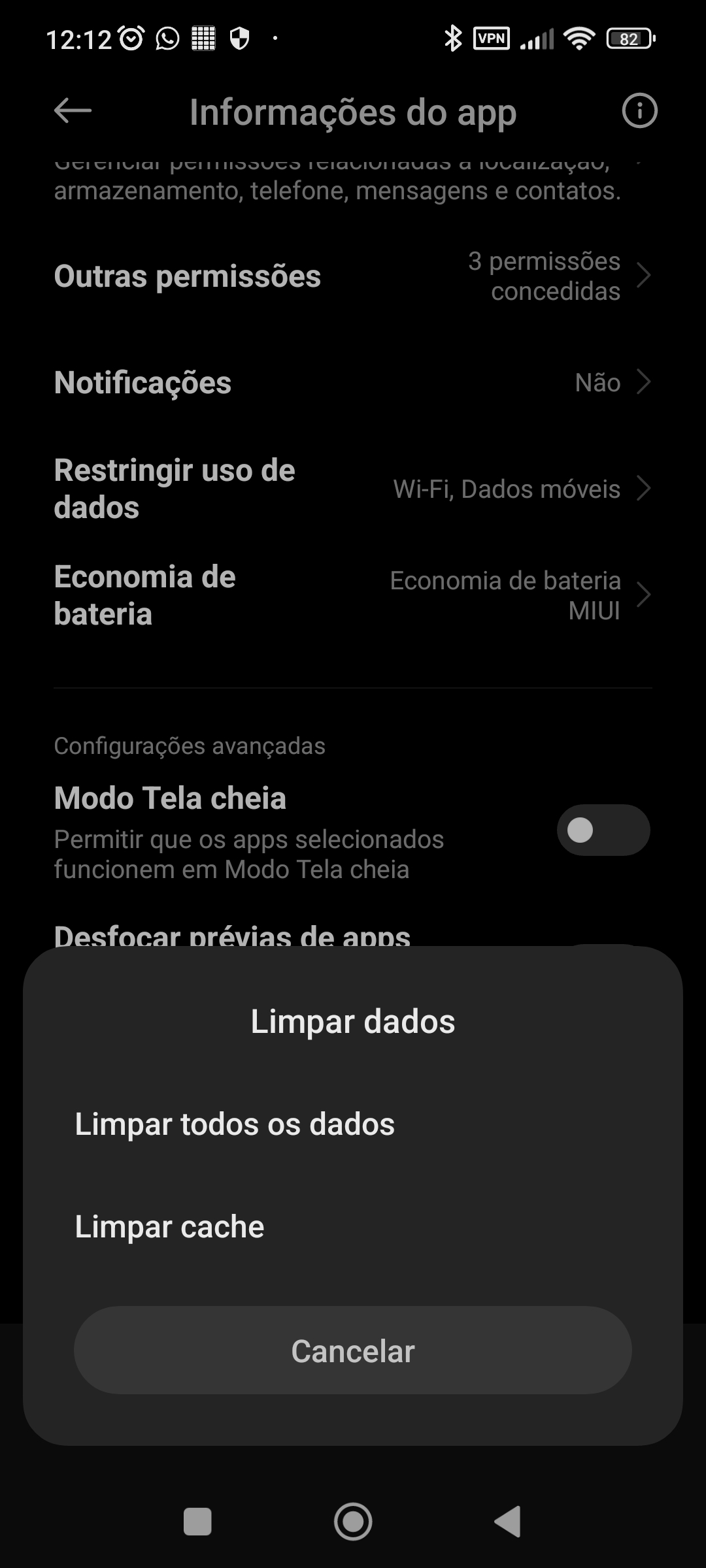Open recent apps from navigation bar
Screen dimensions: 706x1568
point(197,1522)
